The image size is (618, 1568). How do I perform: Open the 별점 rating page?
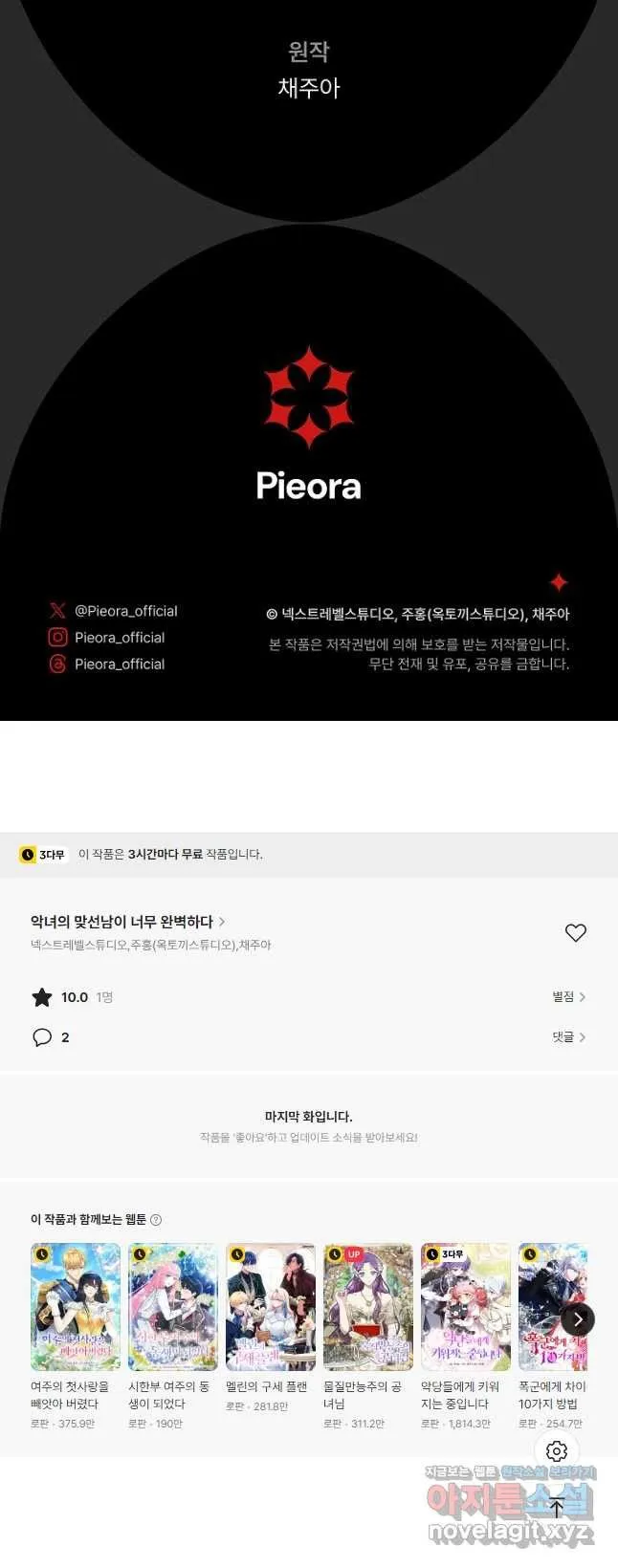[568, 997]
